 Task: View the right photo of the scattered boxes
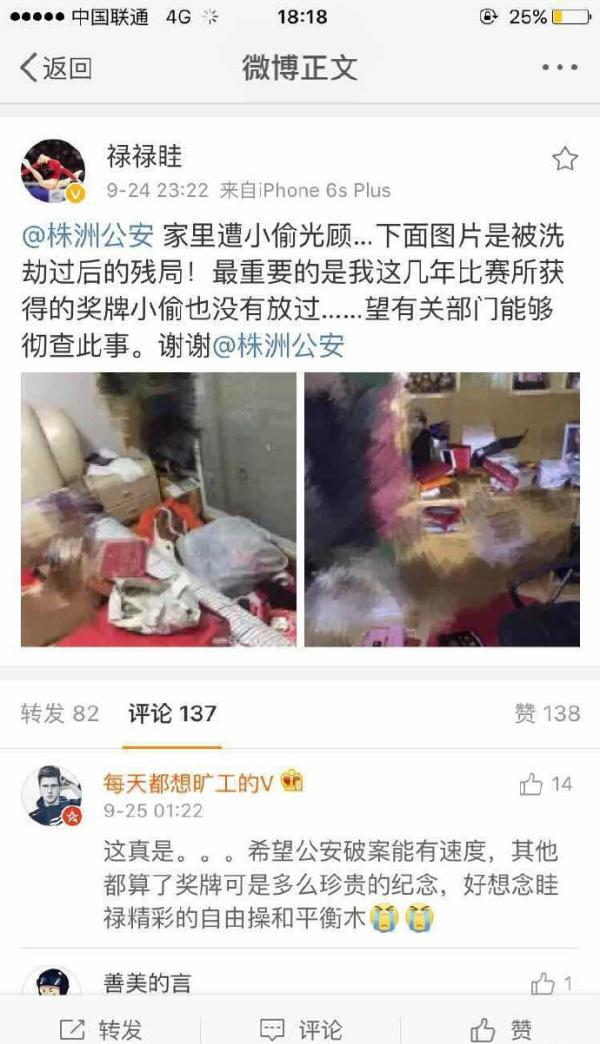point(442,509)
